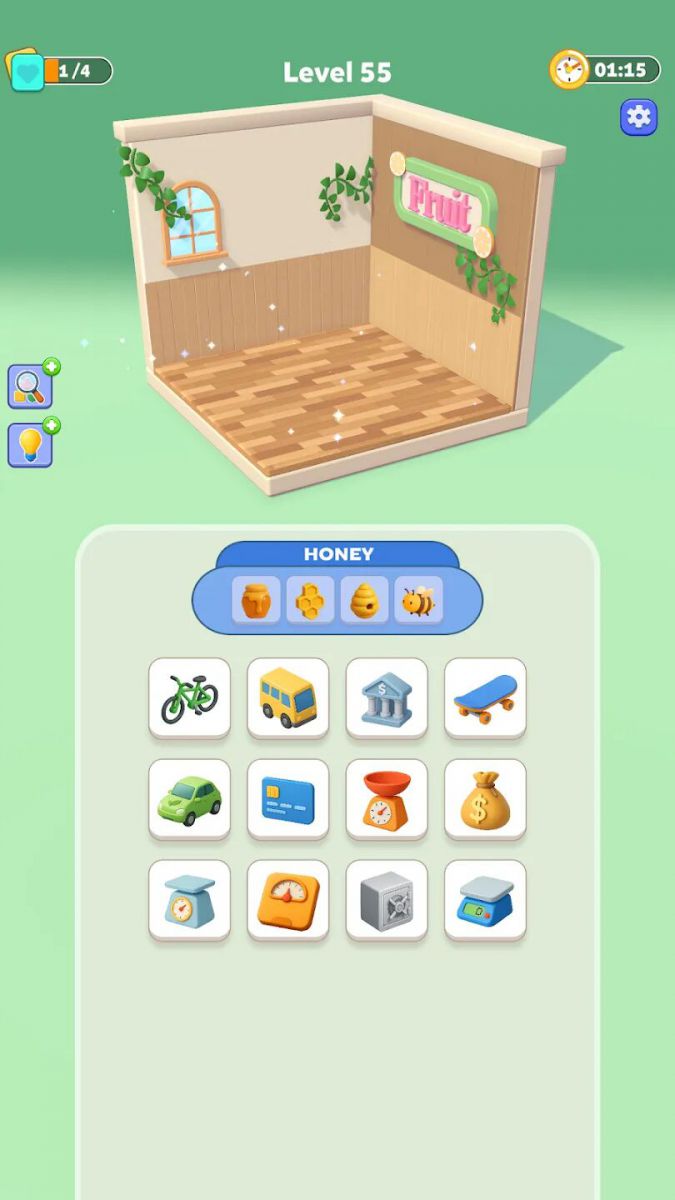Use the magnifying glass search booster
The height and width of the screenshot is (1200, 675).
pyautogui.click(x=30, y=386)
